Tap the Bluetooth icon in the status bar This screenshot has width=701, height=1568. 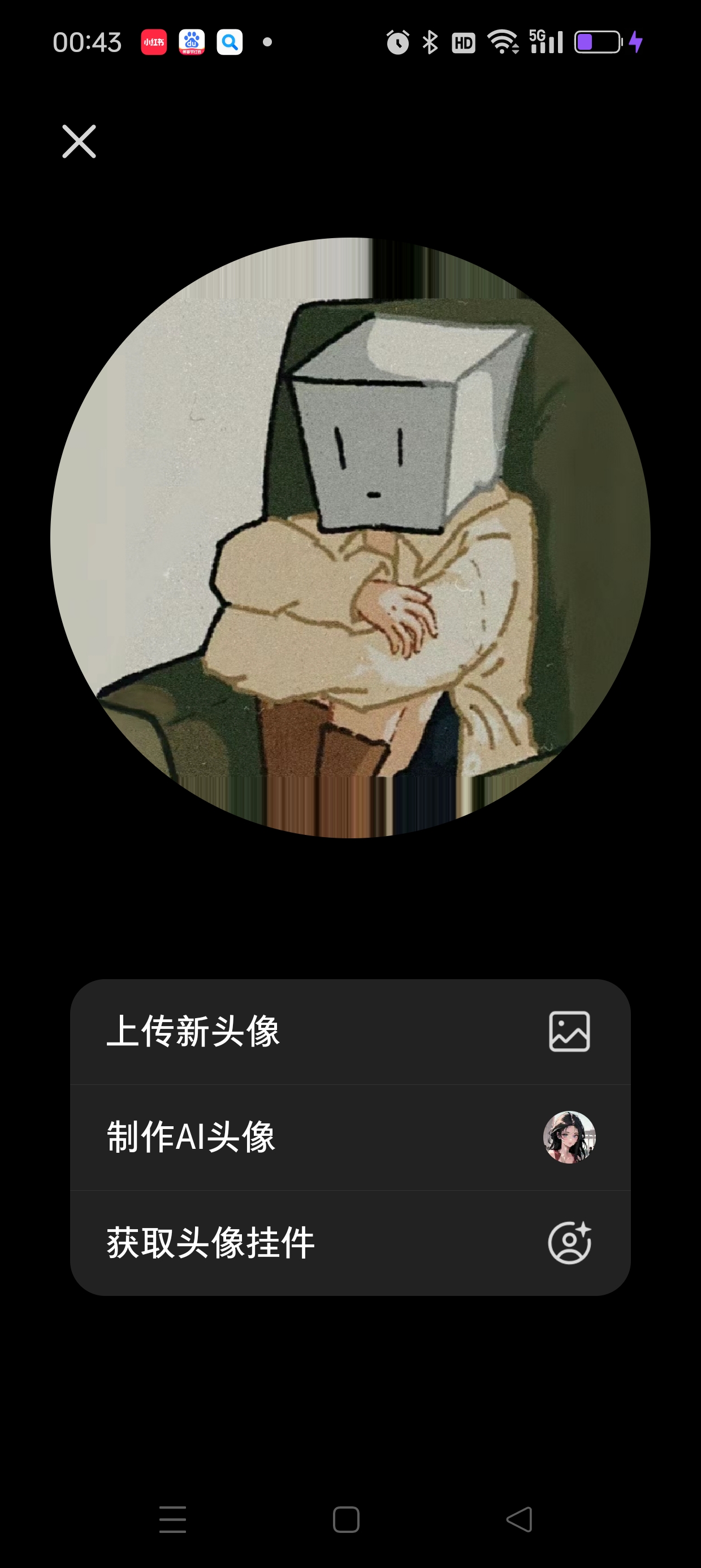coord(429,42)
